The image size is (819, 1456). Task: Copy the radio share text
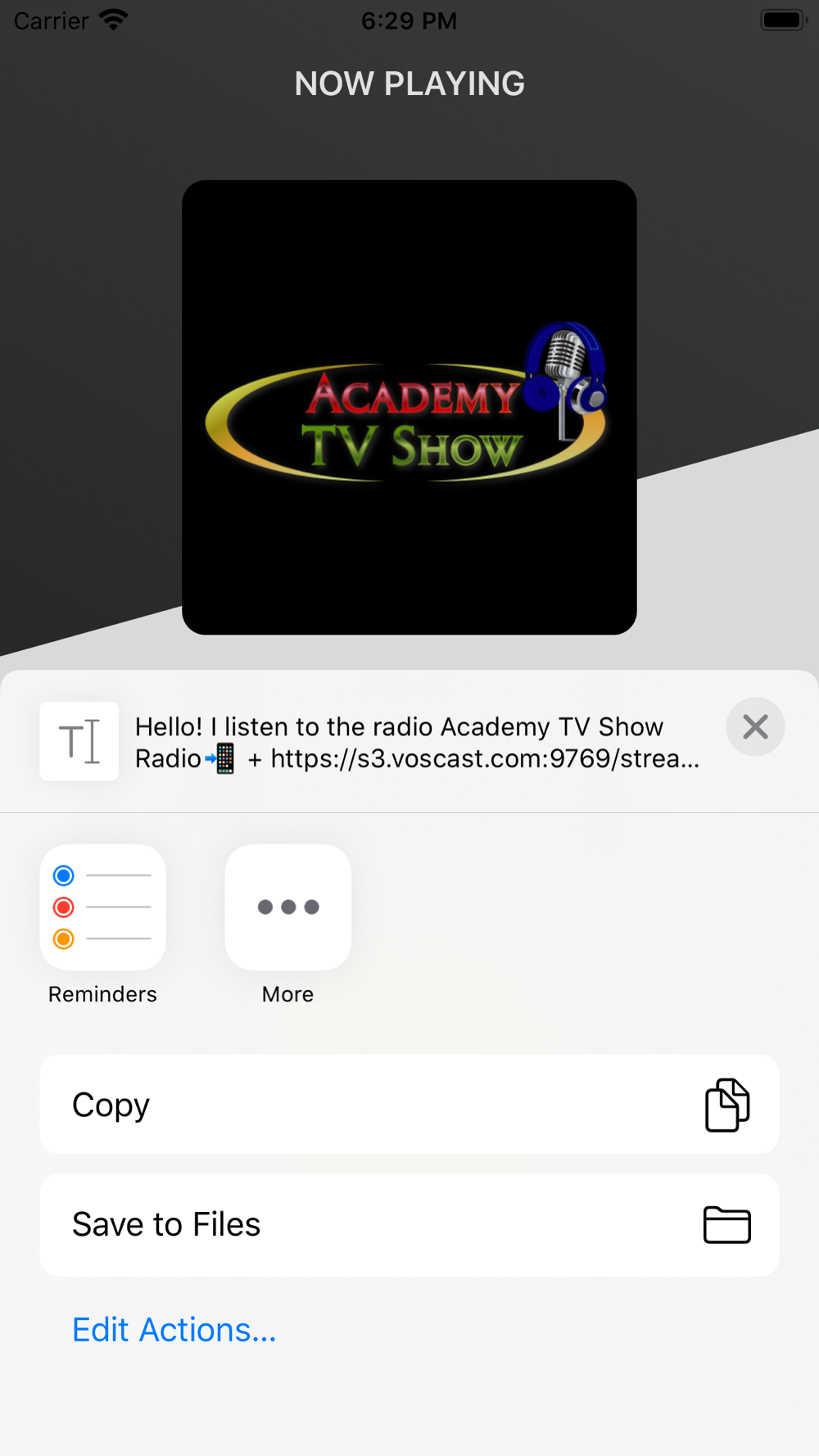click(409, 1105)
